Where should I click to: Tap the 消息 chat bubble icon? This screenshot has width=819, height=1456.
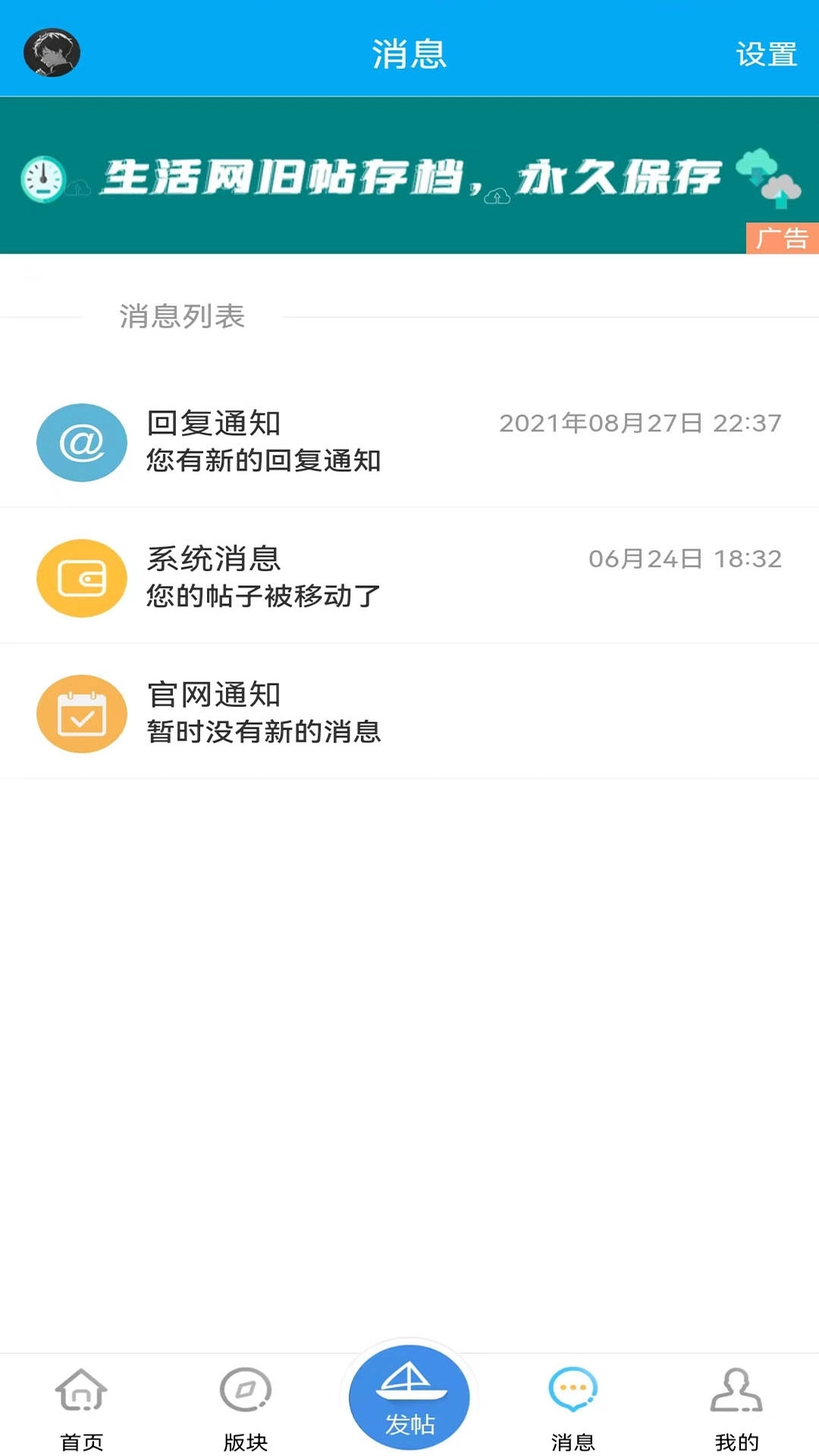[573, 1399]
